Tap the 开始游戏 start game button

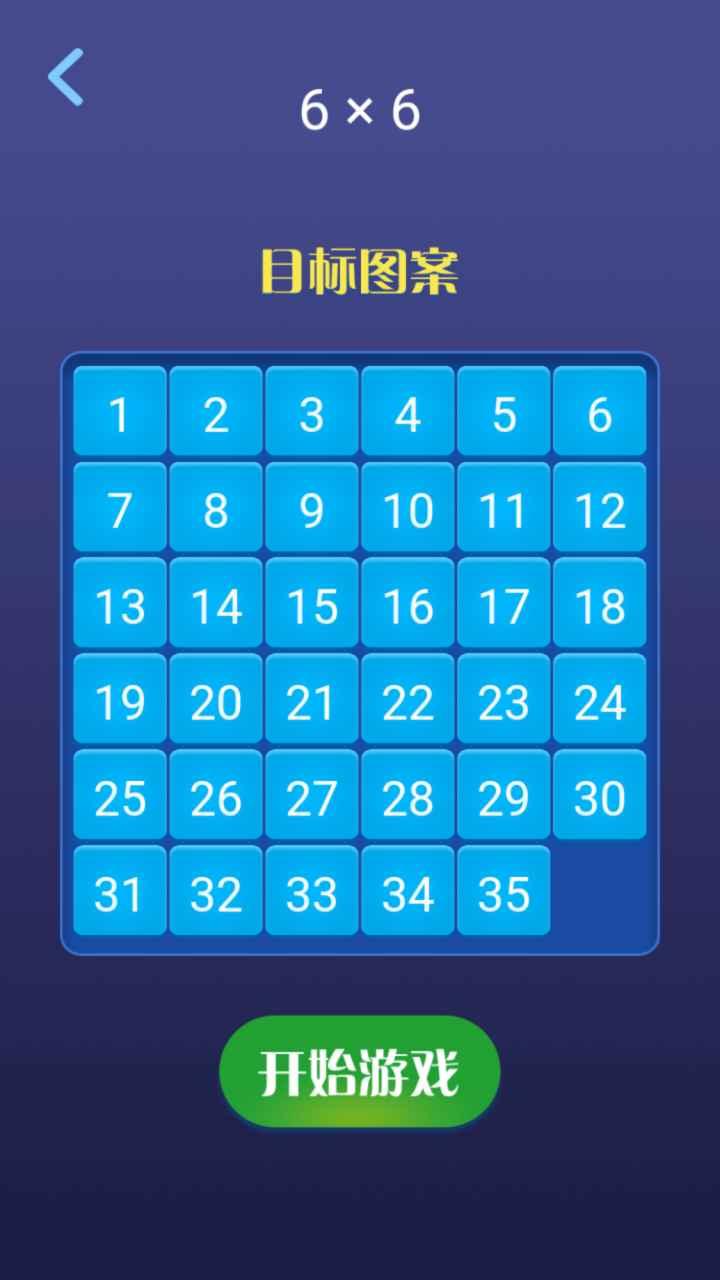coord(360,1073)
